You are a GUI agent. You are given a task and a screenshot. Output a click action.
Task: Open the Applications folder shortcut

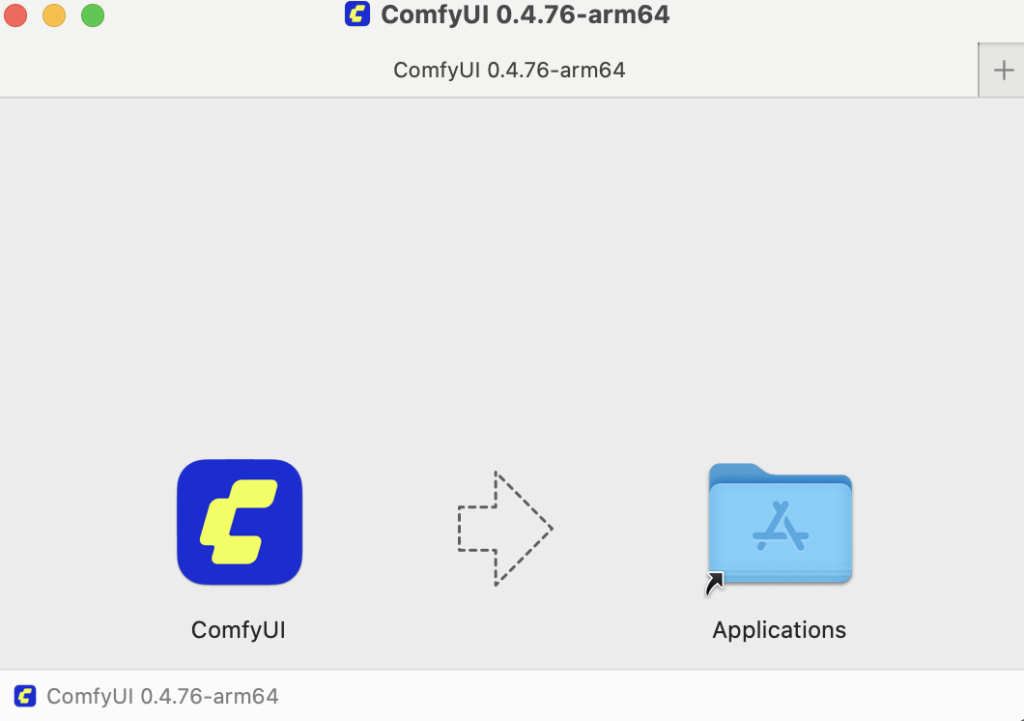pyautogui.click(x=780, y=524)
